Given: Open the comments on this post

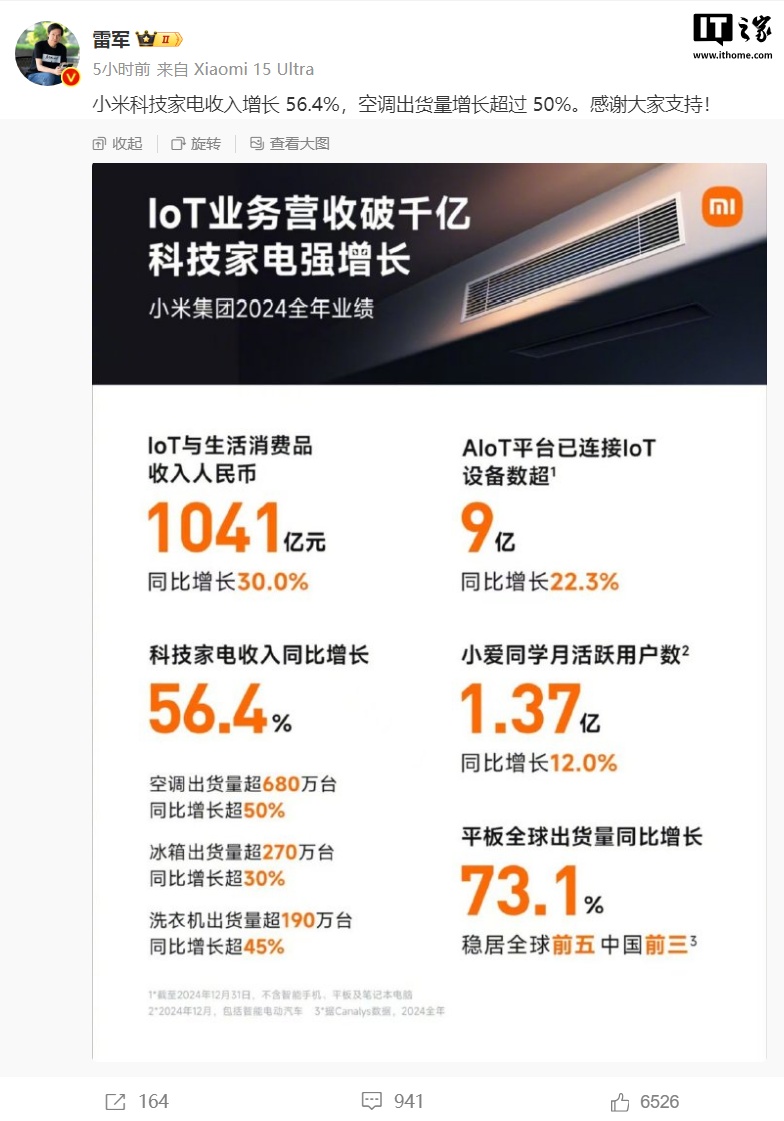Looking at the screenshot, I should 392,1101.
